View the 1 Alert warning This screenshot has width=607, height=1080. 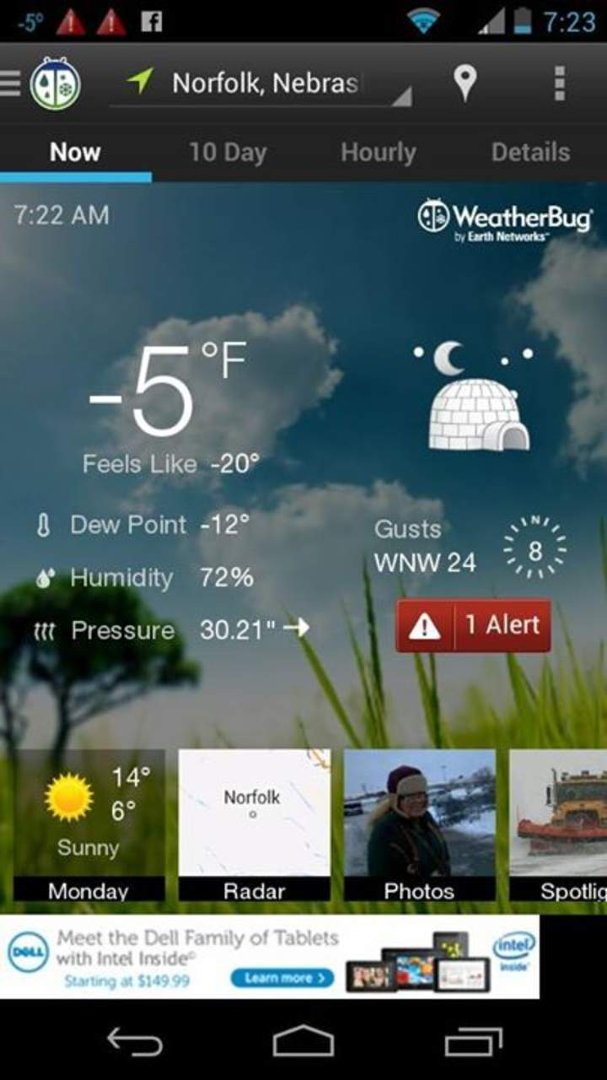(x=473, y=625)
